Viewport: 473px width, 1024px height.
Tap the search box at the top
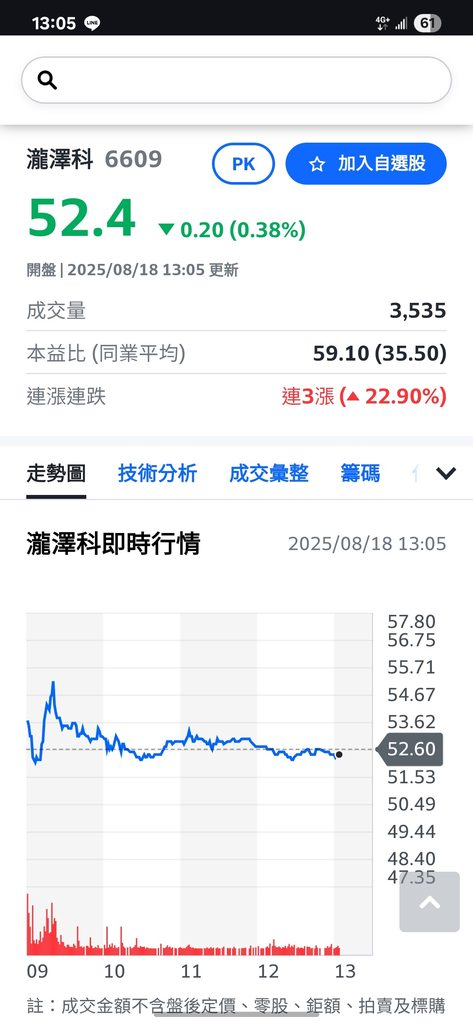pyautogui.click(x=236, y=80)
